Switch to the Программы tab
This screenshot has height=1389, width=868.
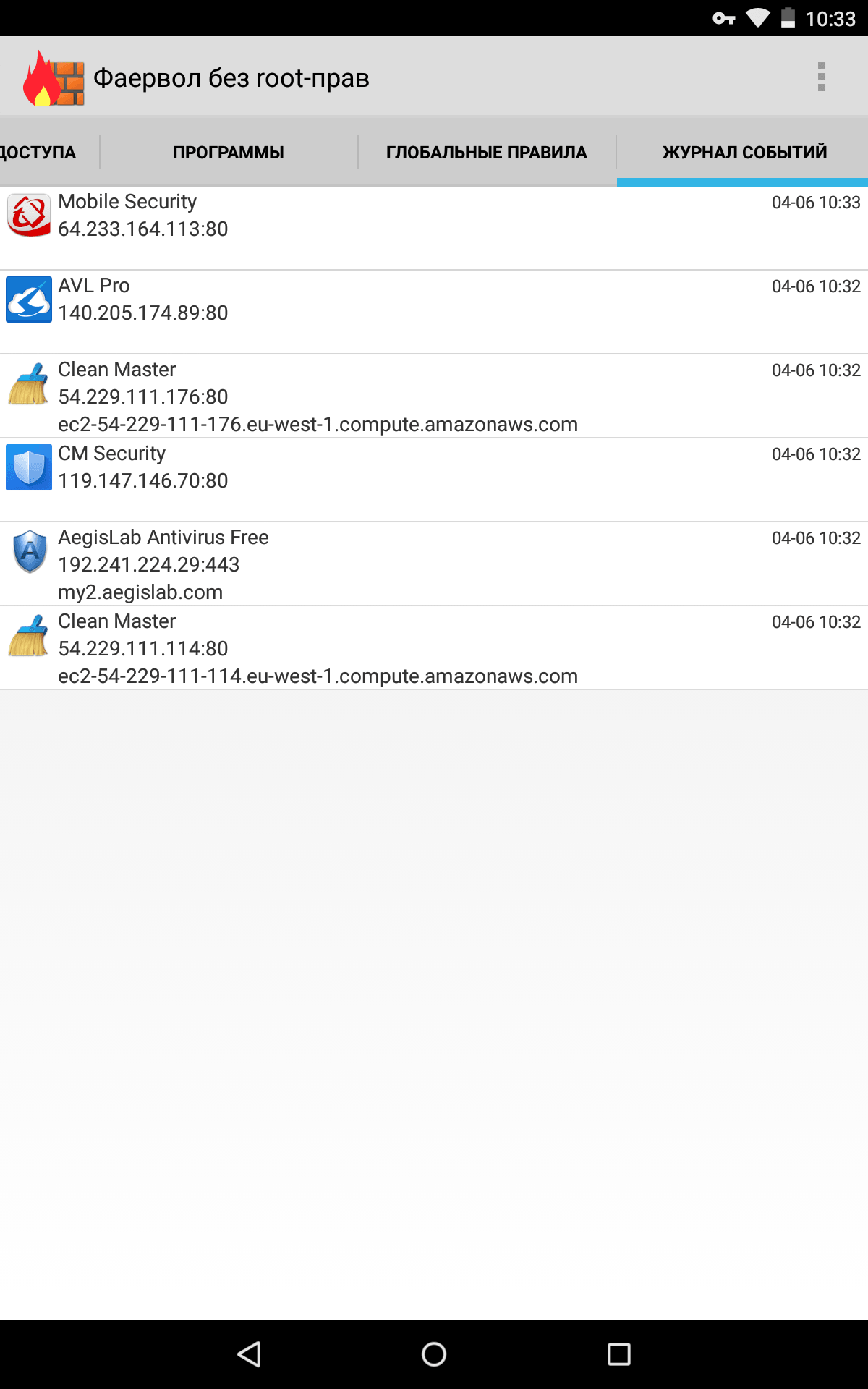[x=229, y=153]
